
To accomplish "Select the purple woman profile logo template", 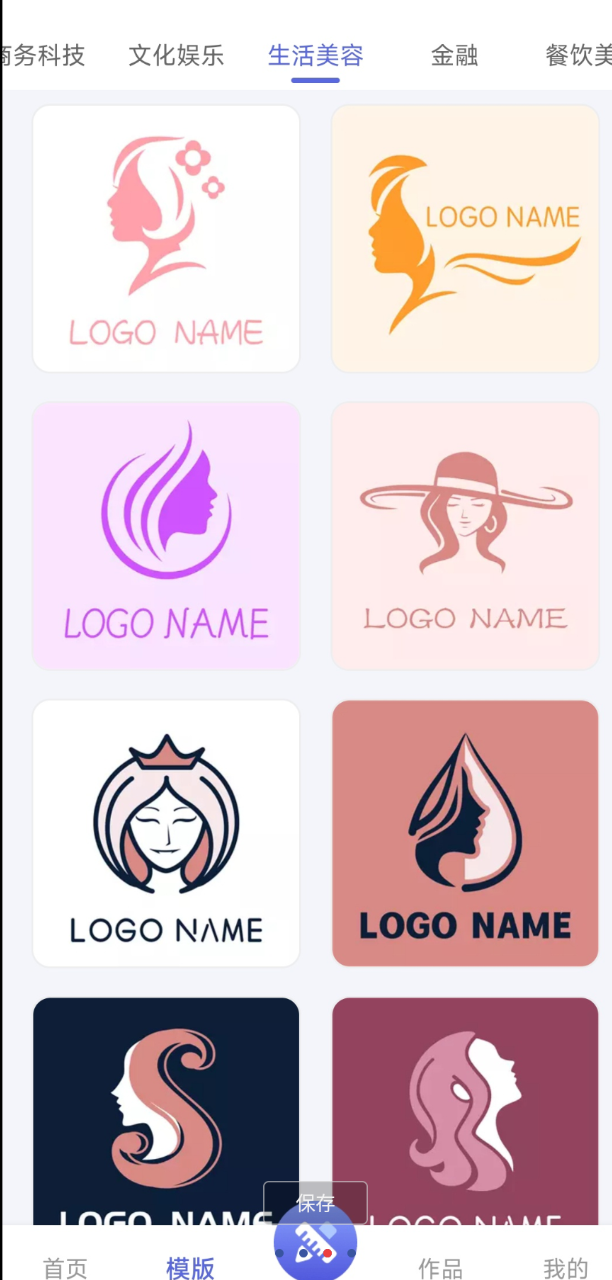I will tap(166, 536).
